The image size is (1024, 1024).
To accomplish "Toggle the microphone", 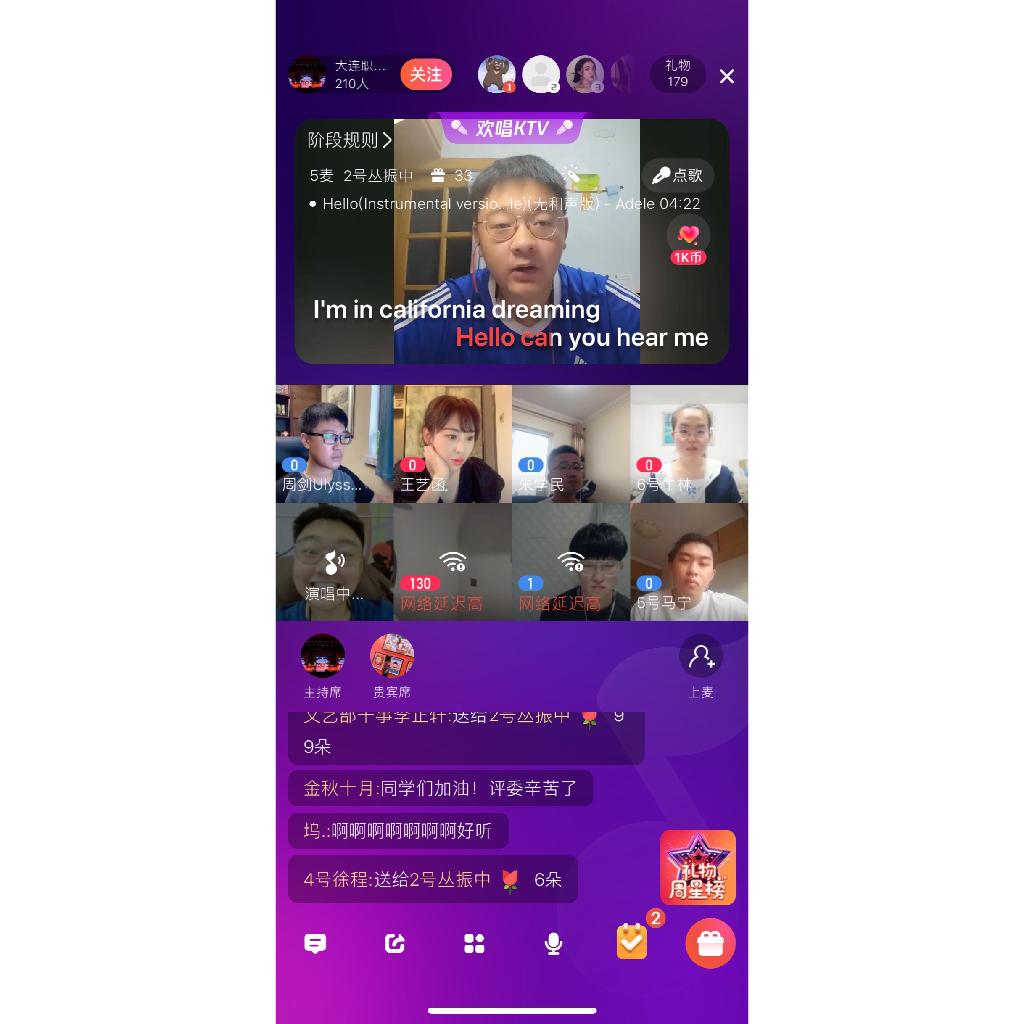I will tap(553, 943).
